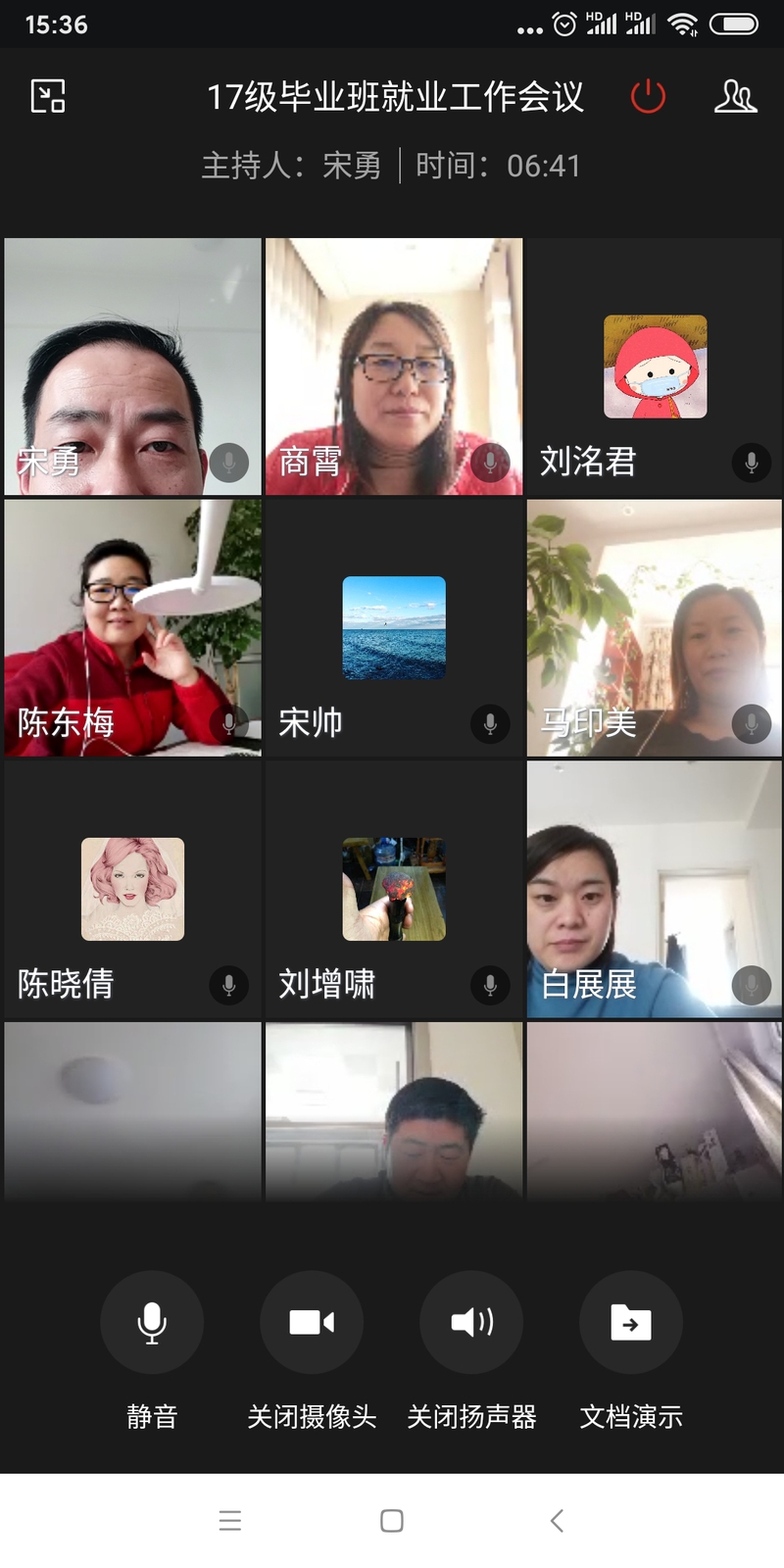Open 宋帅's participant tile
This screenshot has width=784, height=1568.
pyautogui.click(x=394, y=627)
